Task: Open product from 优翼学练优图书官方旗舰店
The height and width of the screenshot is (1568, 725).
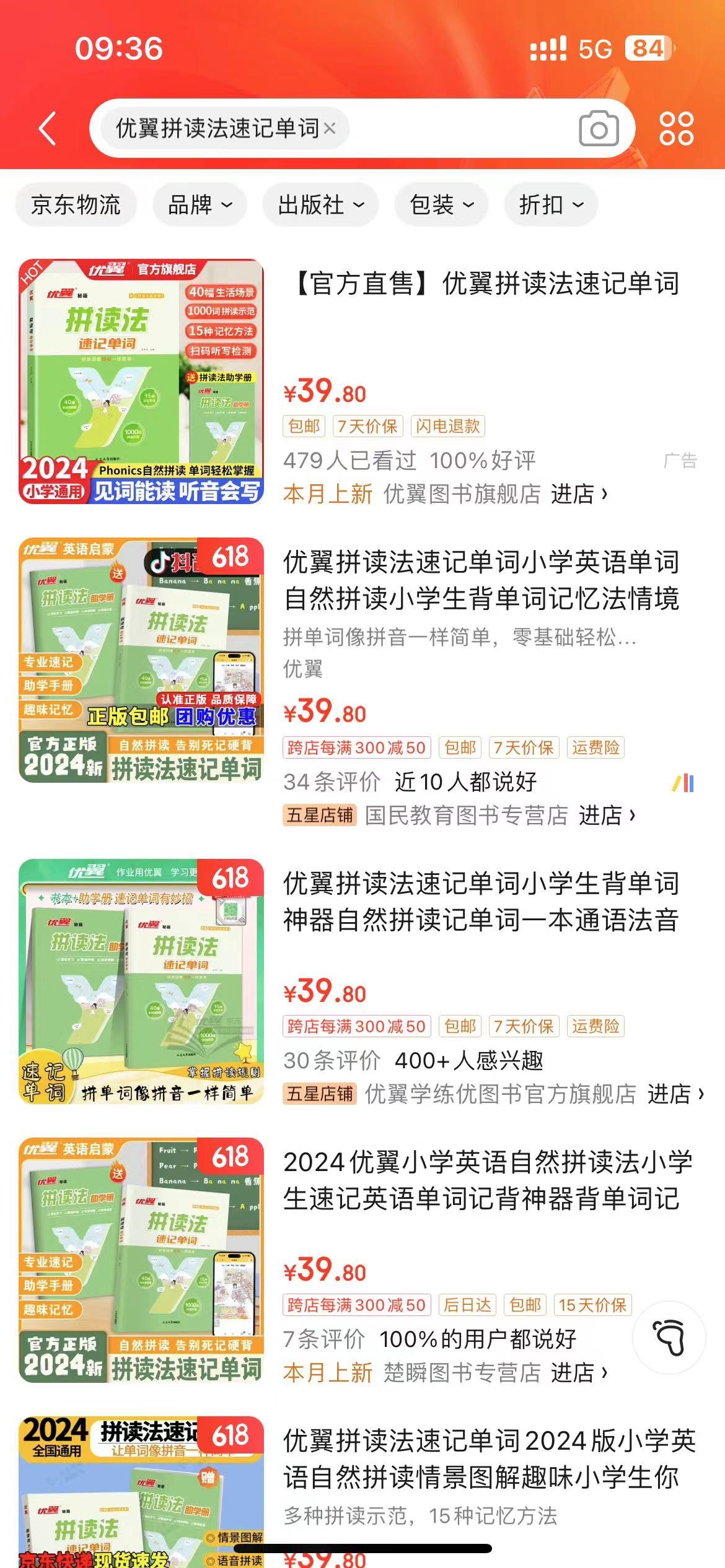Action: click(x=481, y=902)
